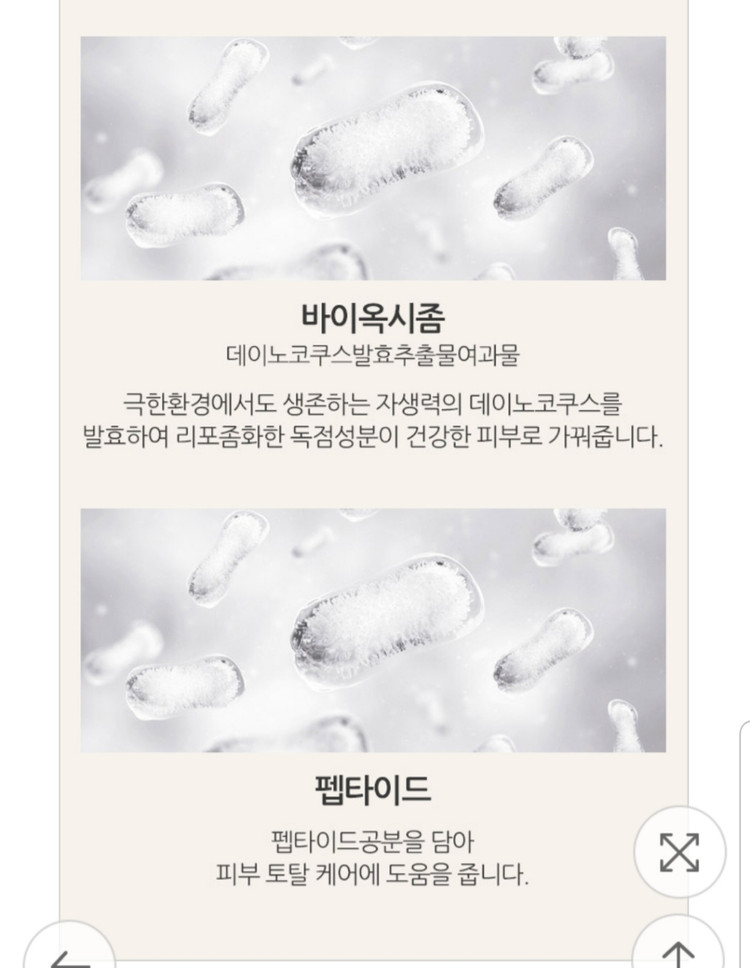Screen dimensions: 750x968
Task: Tap the 바이옥시좀 section heading
Action: [x=374, y=315]
